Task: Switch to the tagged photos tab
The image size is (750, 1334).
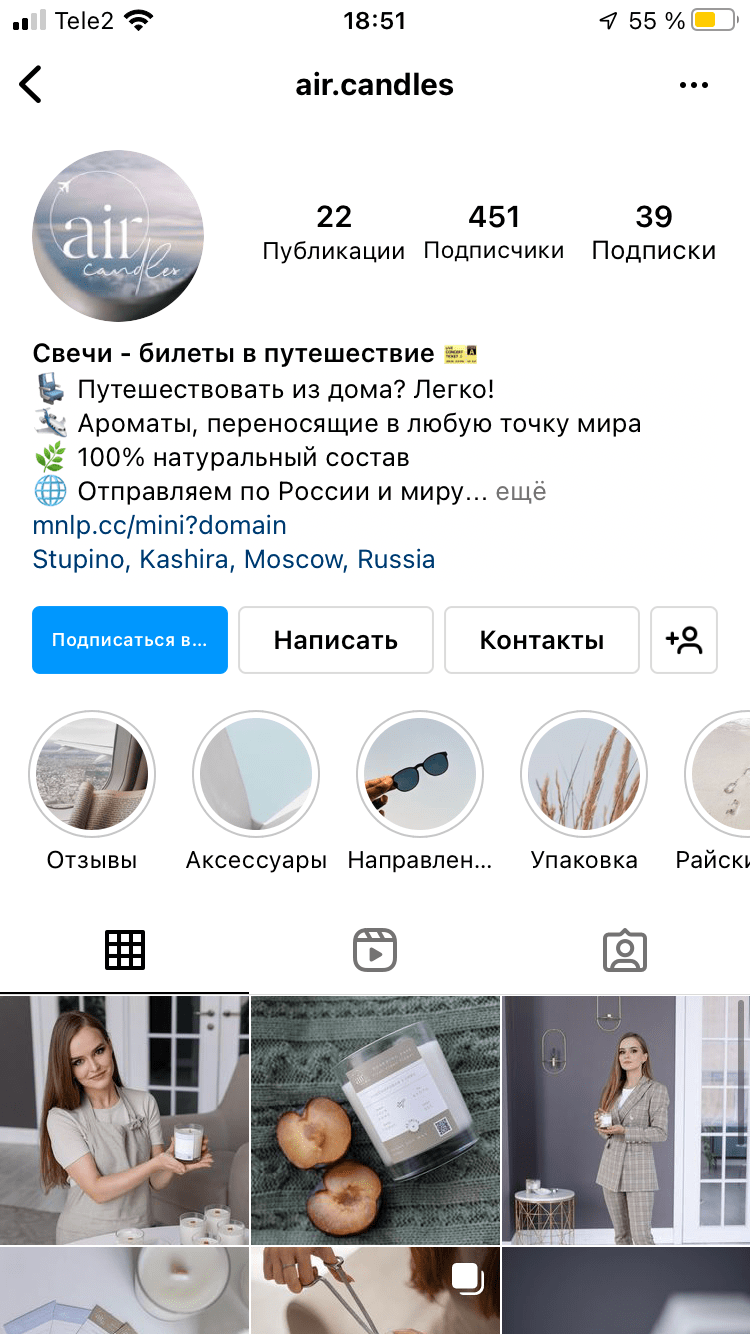Action: click(625, 950)
